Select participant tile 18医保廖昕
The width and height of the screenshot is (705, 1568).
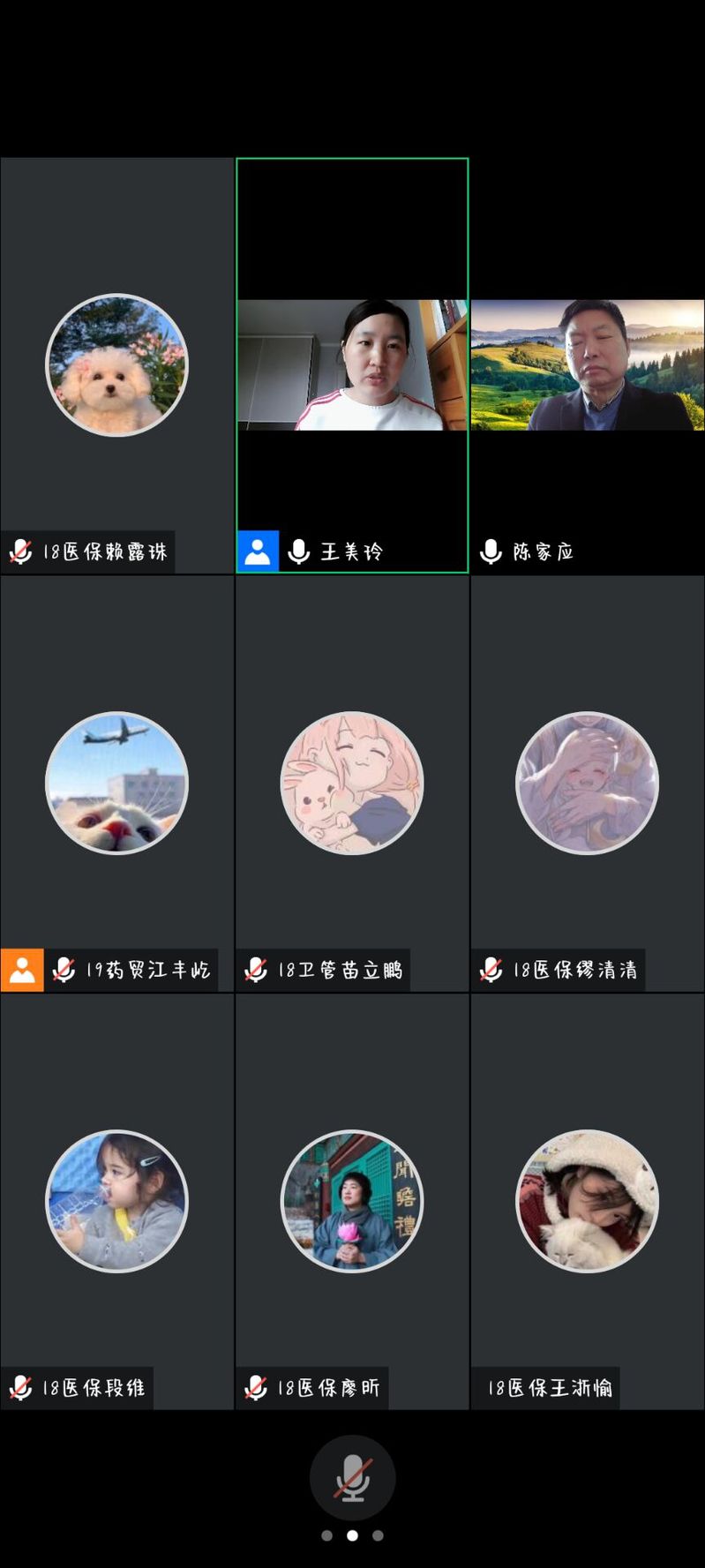tap(352, 1201)
